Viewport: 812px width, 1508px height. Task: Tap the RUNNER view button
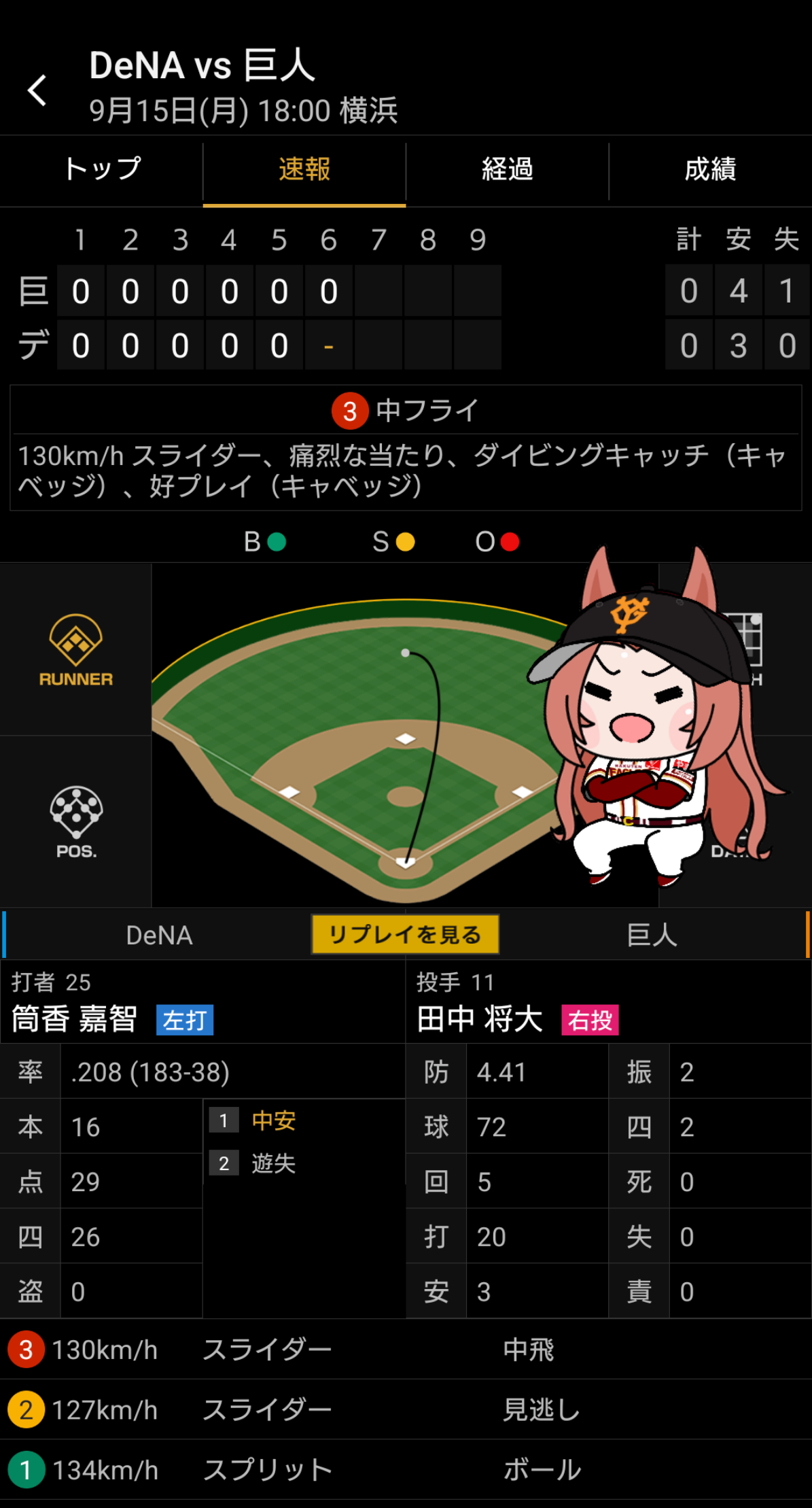click(75, 650)
